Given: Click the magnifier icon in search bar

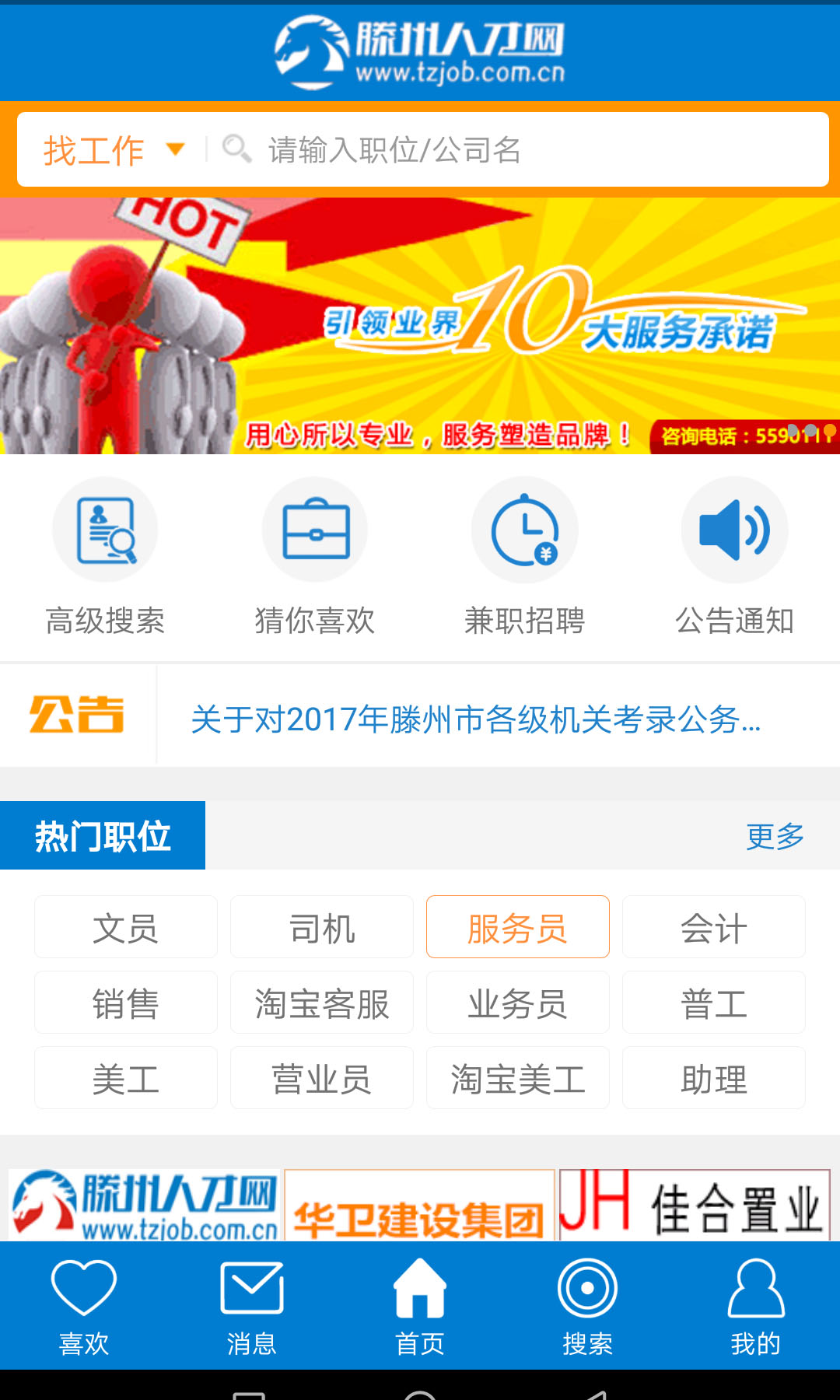Looking at the screenshot, I should pos(237,149).
